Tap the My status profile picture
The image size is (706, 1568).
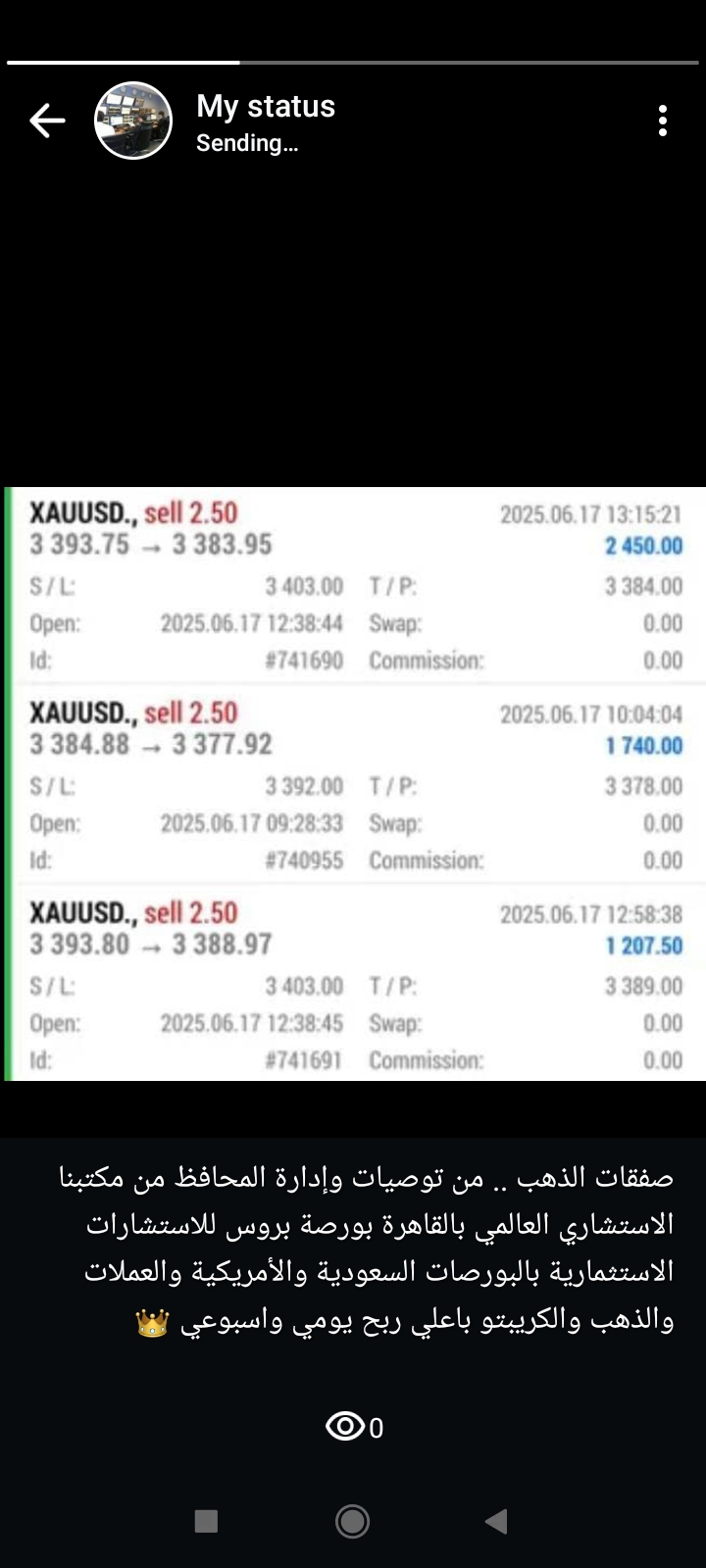click(x=133, y=121)
